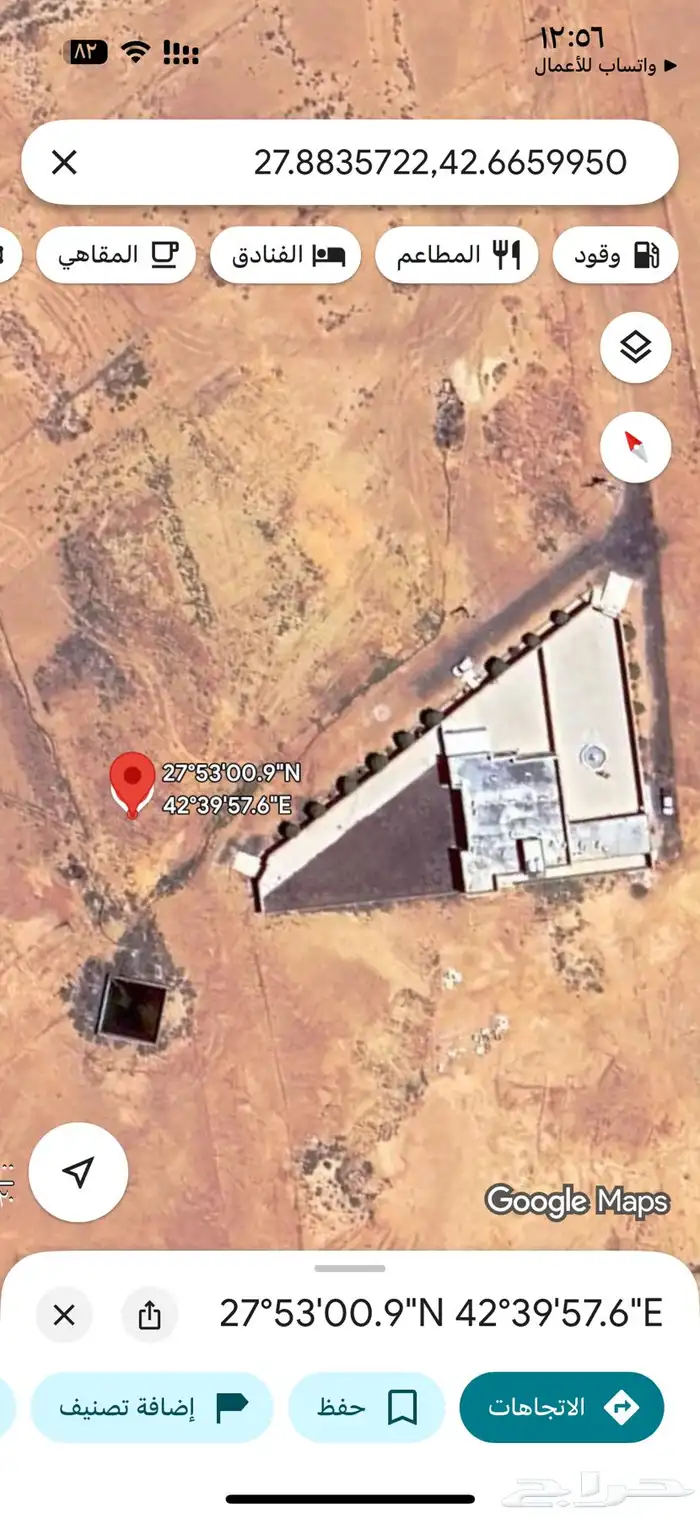Select the المطاعم restaurants chip
Viewport: 700px width, 1518px height.
coord(457,255)
